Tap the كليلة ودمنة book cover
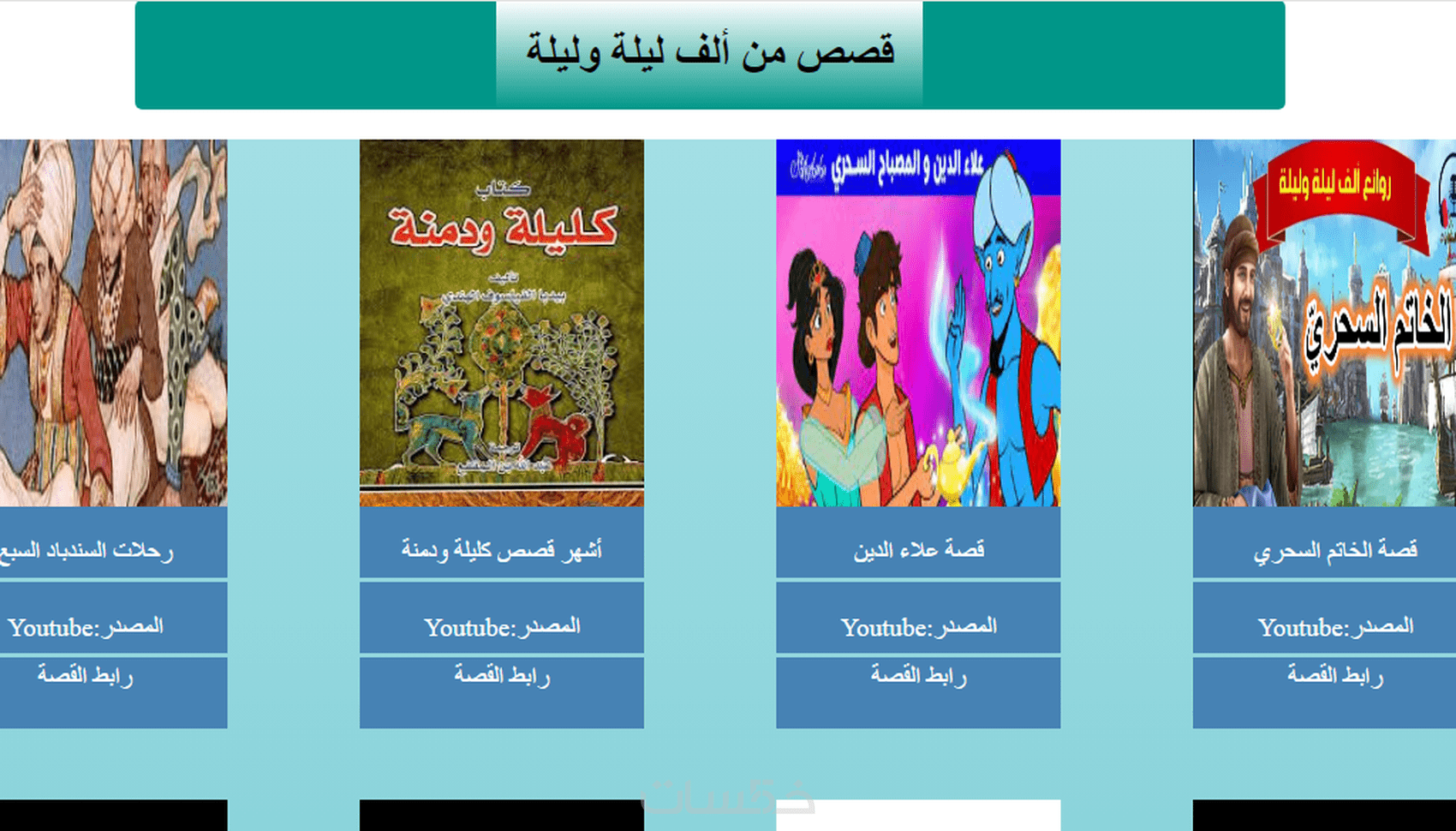This screenshot has height=831, width=1456. pyautogui.click(x=502, y=323)
